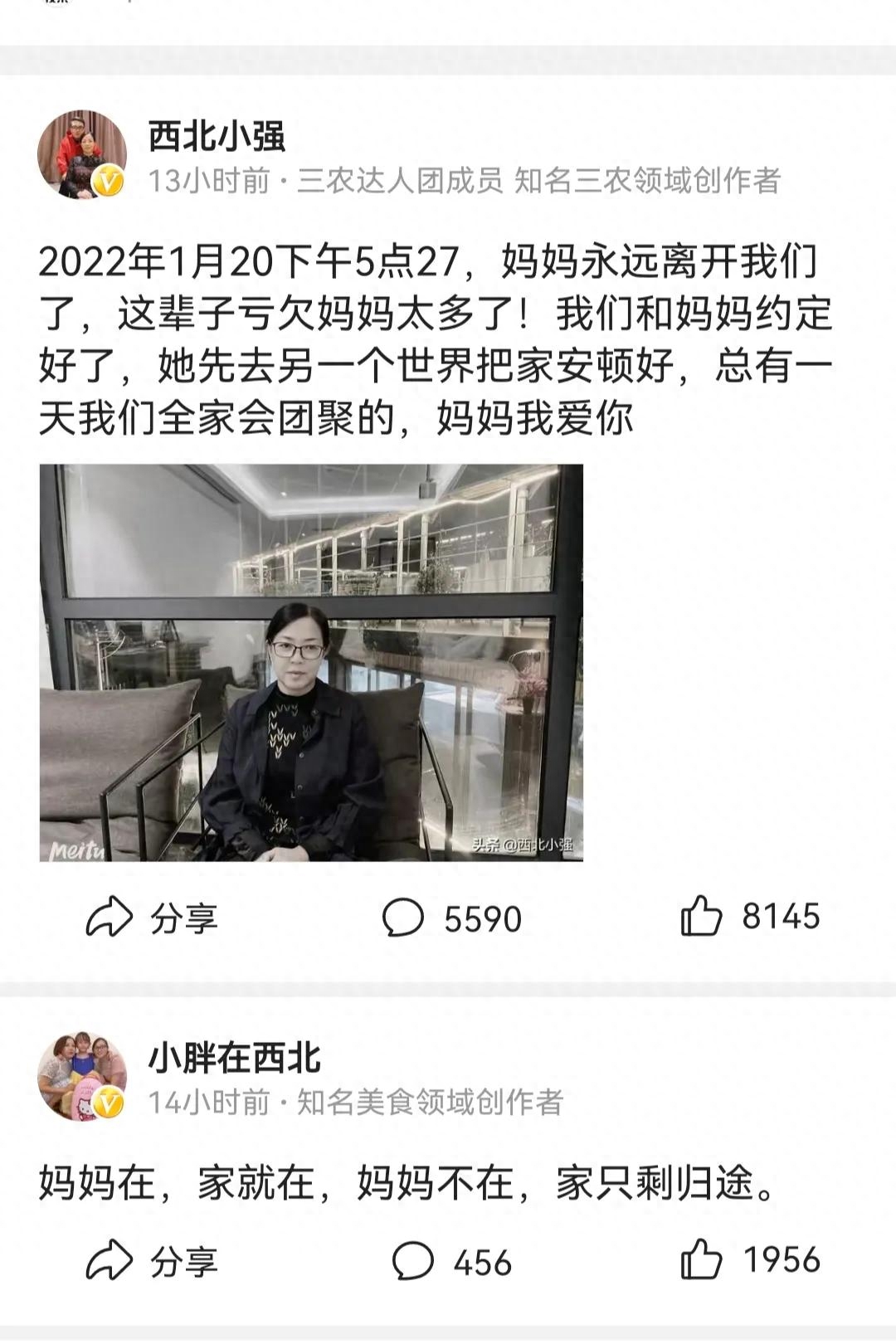Open the post 妈妈在，家就在
The height and width of the screenshot is (1344, 896).
click(x=407, y=1183)
